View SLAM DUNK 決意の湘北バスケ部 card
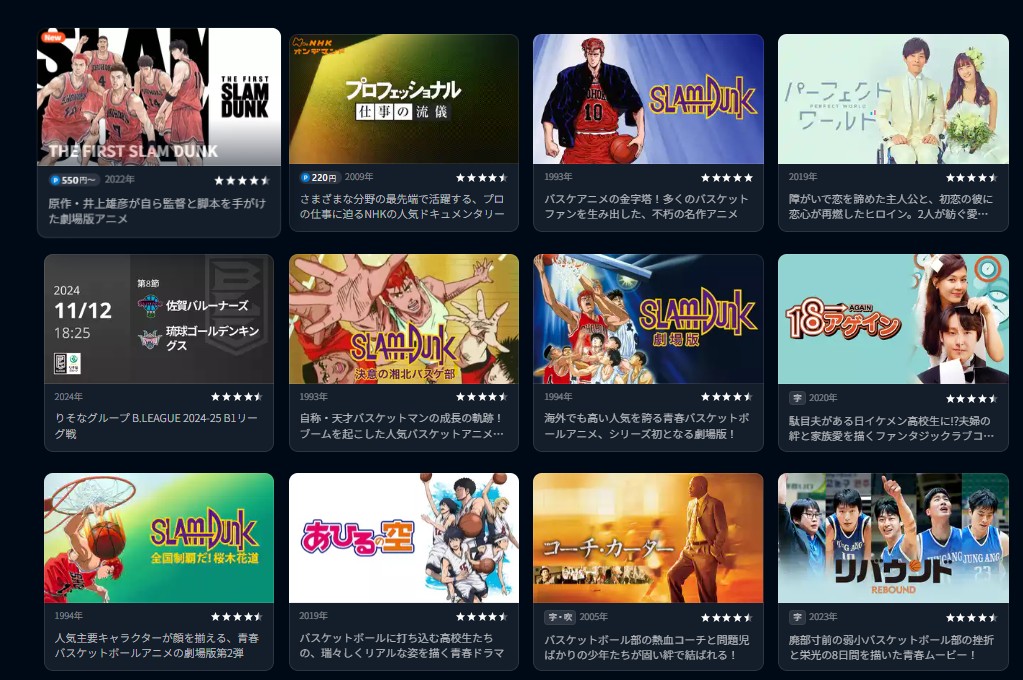Viewport: 1023px width, 680px height. click(x=403, y=319)
